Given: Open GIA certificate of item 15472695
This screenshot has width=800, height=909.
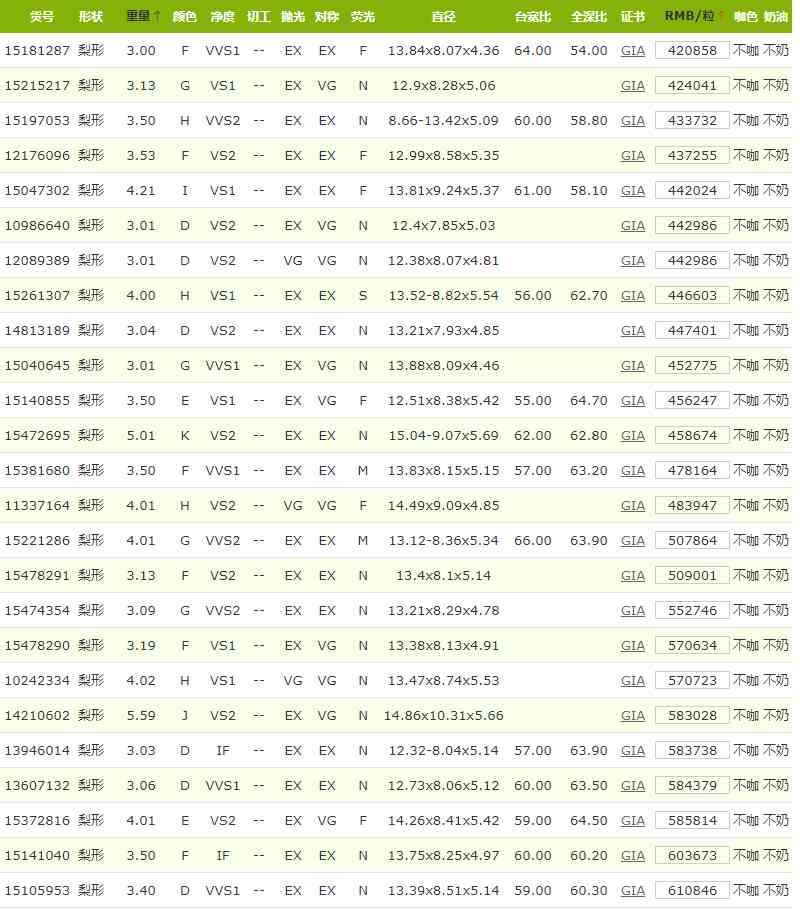Looking at the screenshot, I should [632, 435].
